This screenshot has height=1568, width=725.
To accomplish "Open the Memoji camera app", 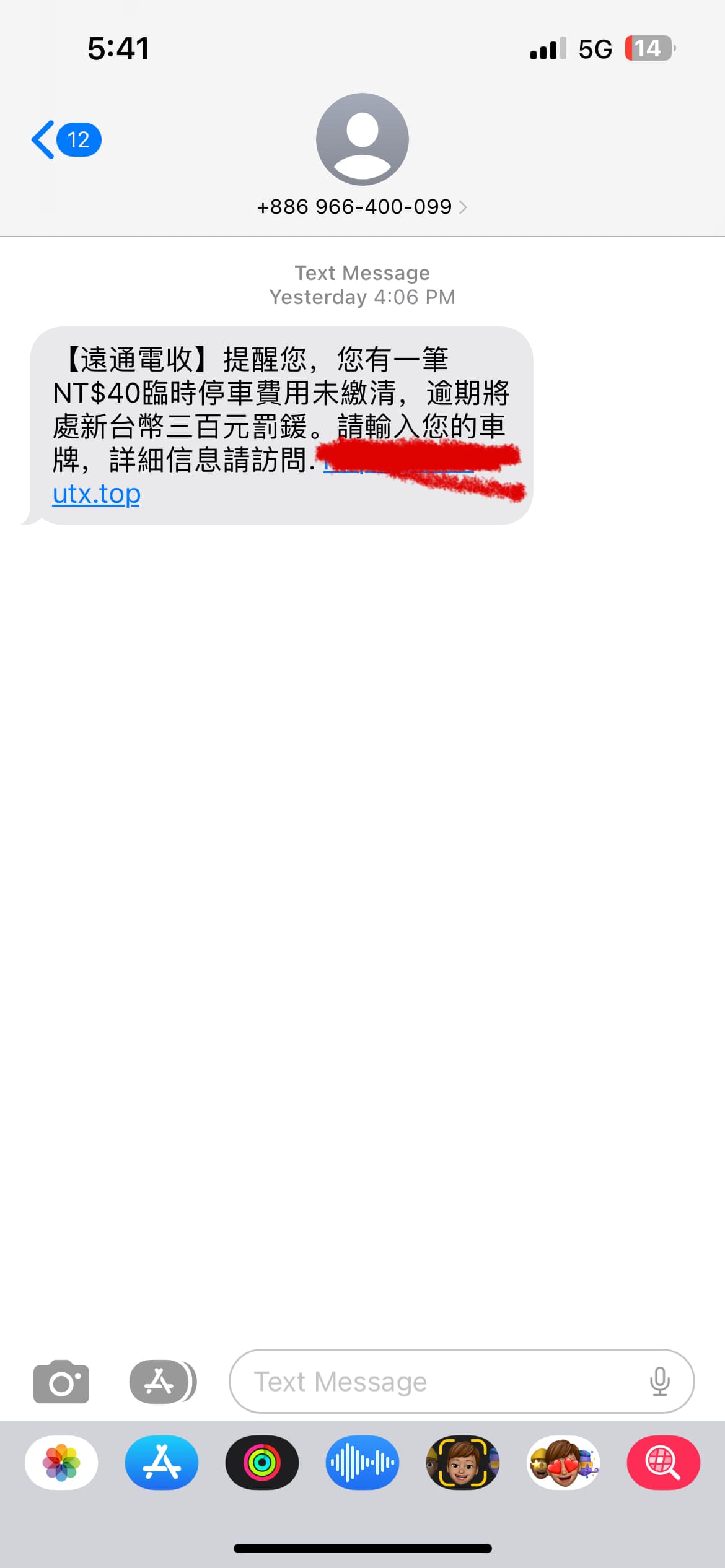I will (463, 1463).
